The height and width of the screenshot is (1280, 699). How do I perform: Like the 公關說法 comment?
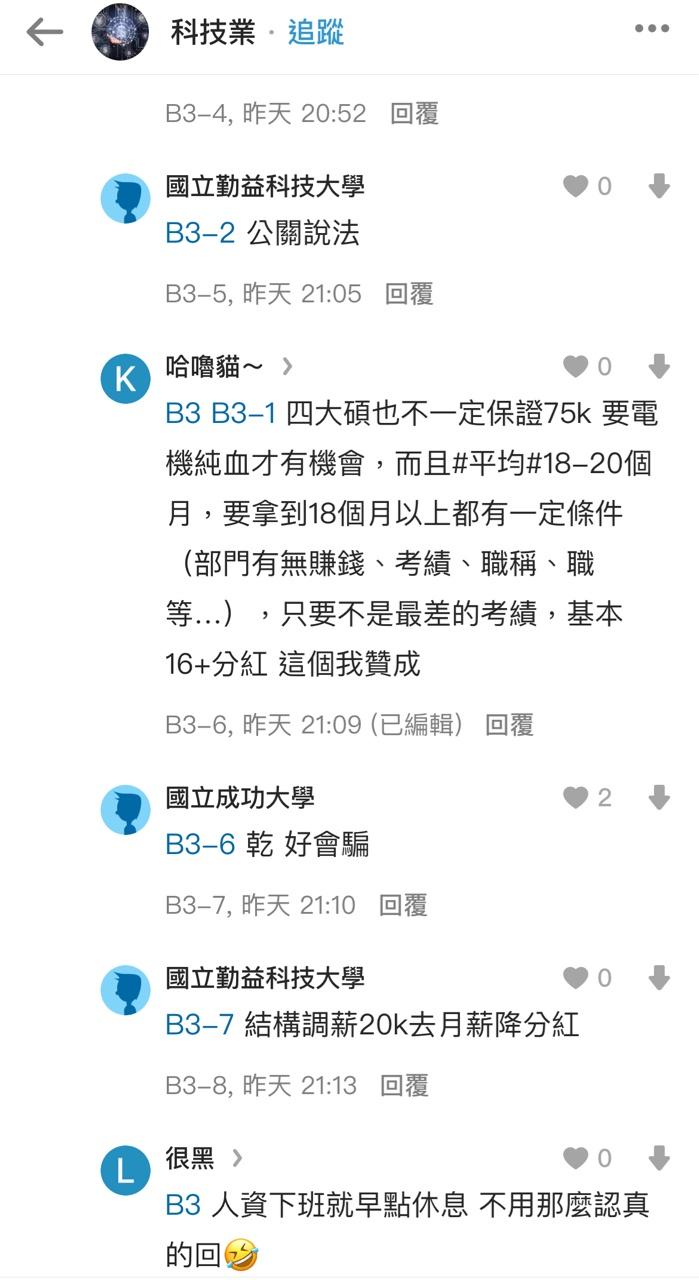(576, 186)
